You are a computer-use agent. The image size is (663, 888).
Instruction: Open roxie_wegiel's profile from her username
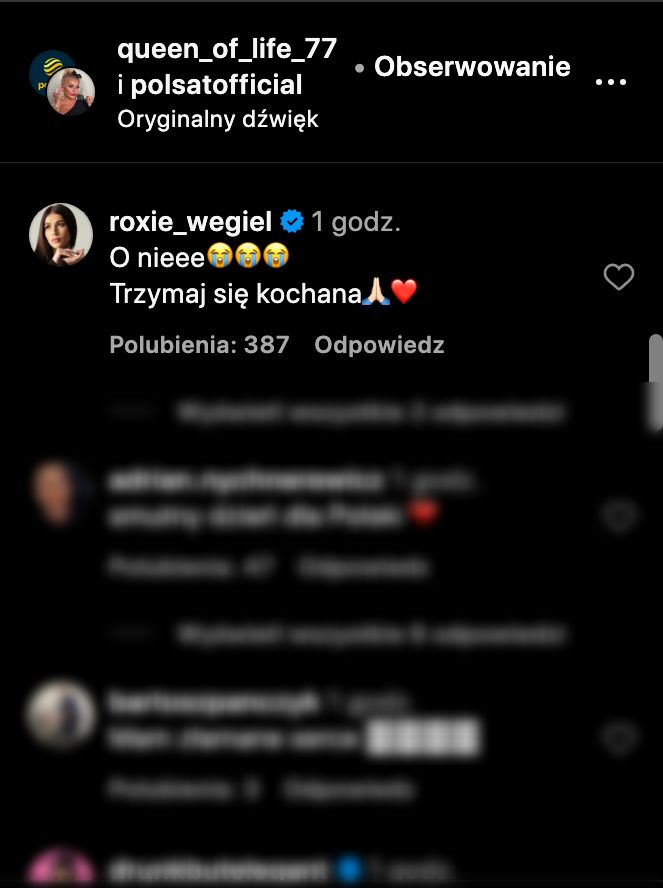coord(189,222)
